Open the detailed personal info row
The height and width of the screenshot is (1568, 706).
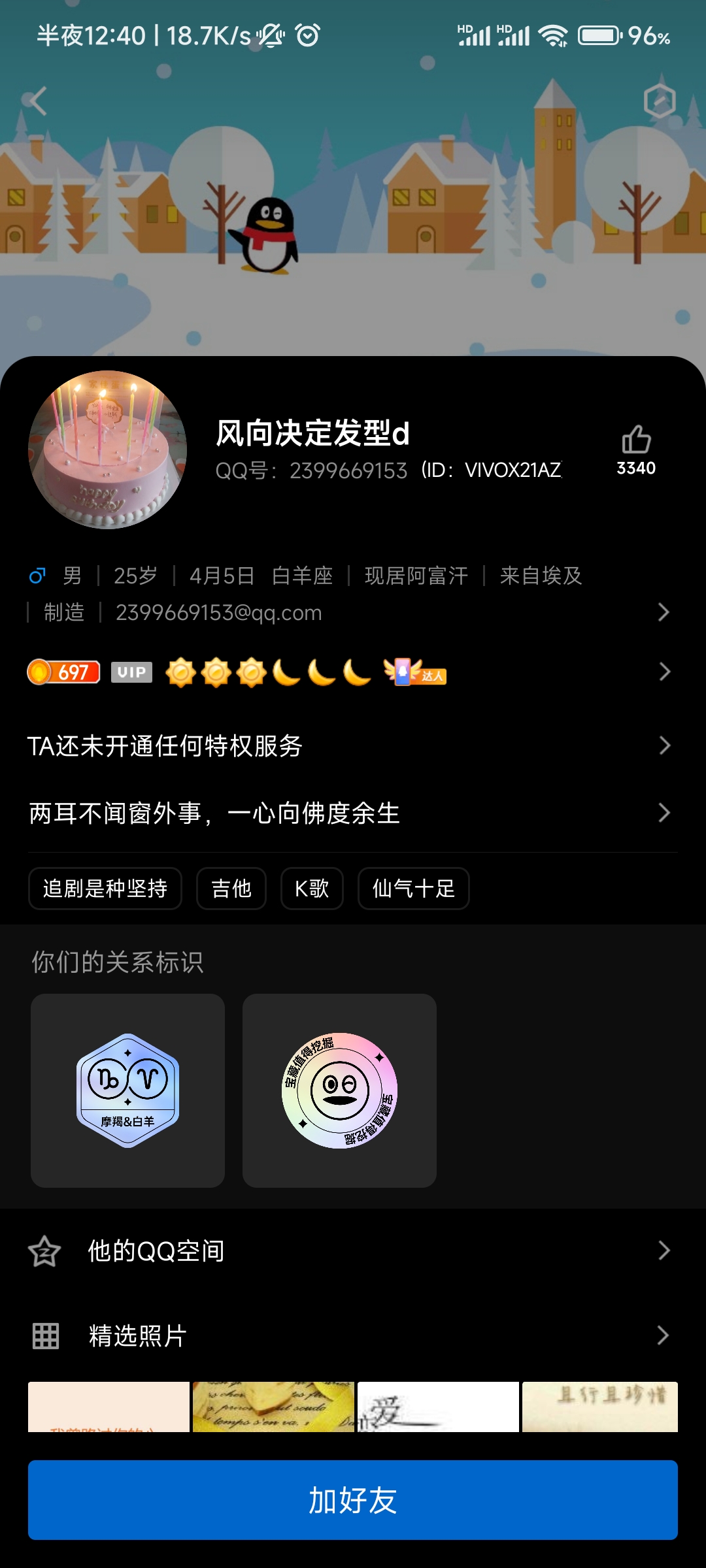(x=353, y=594)
